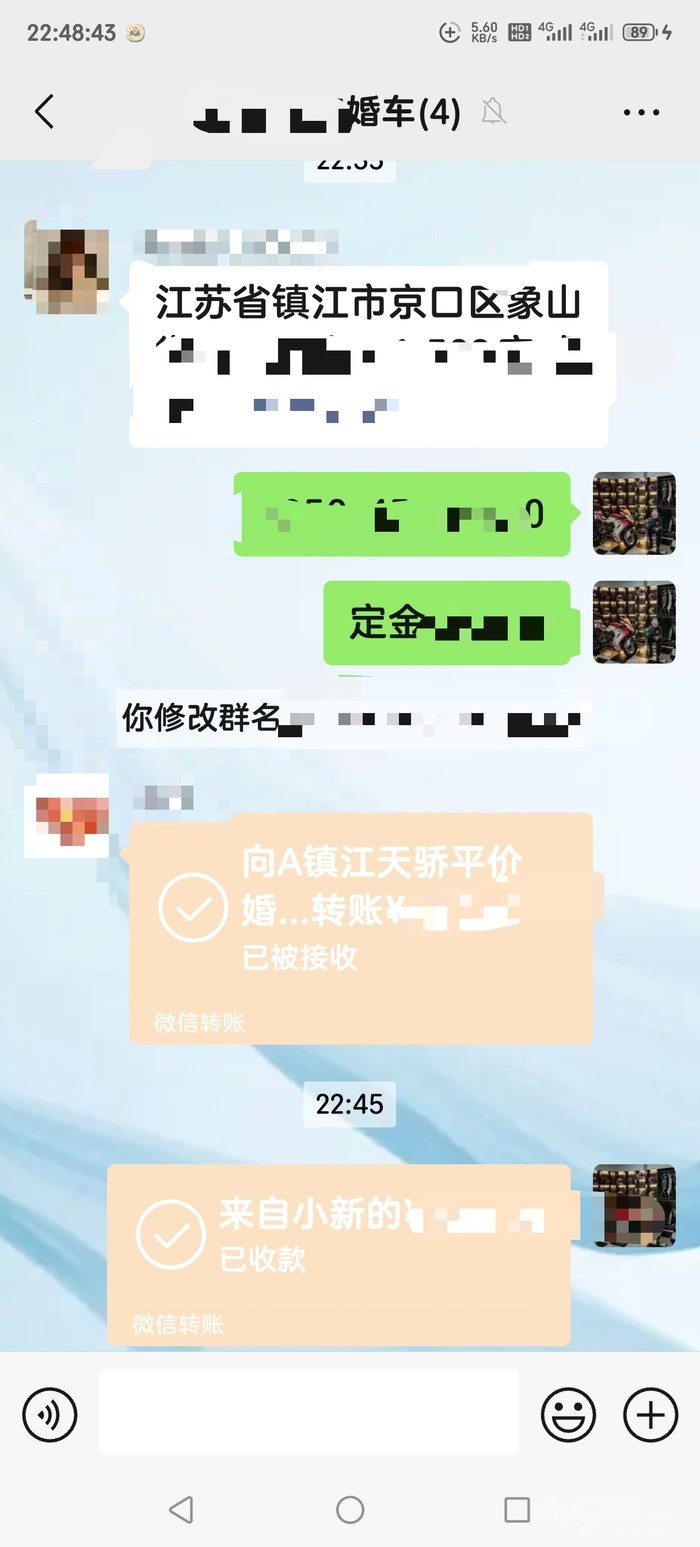Go to the system home screen
Screen dimensions: 700x1547
[x=350, y=1509]
